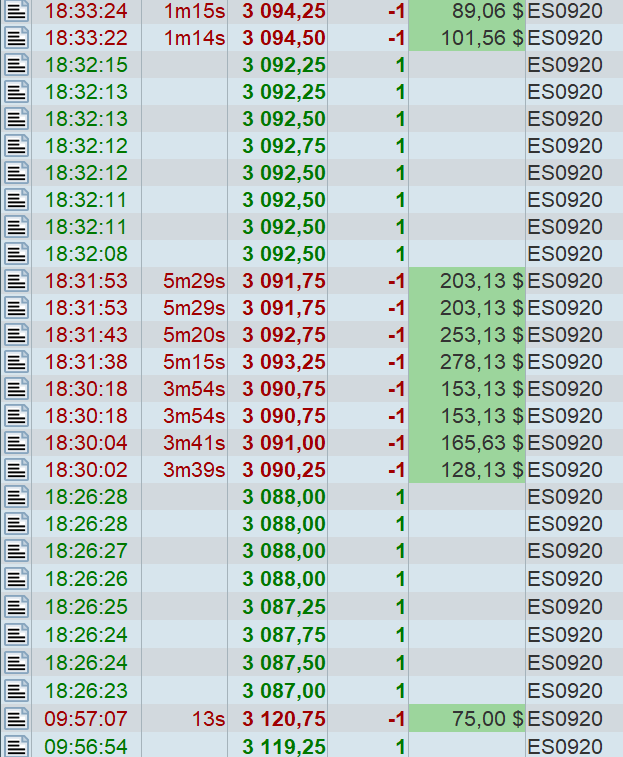This screenshot has height=757, width=623.
Task: Tap details icon of the 18:30:02 trade
Action: [15, 470]
